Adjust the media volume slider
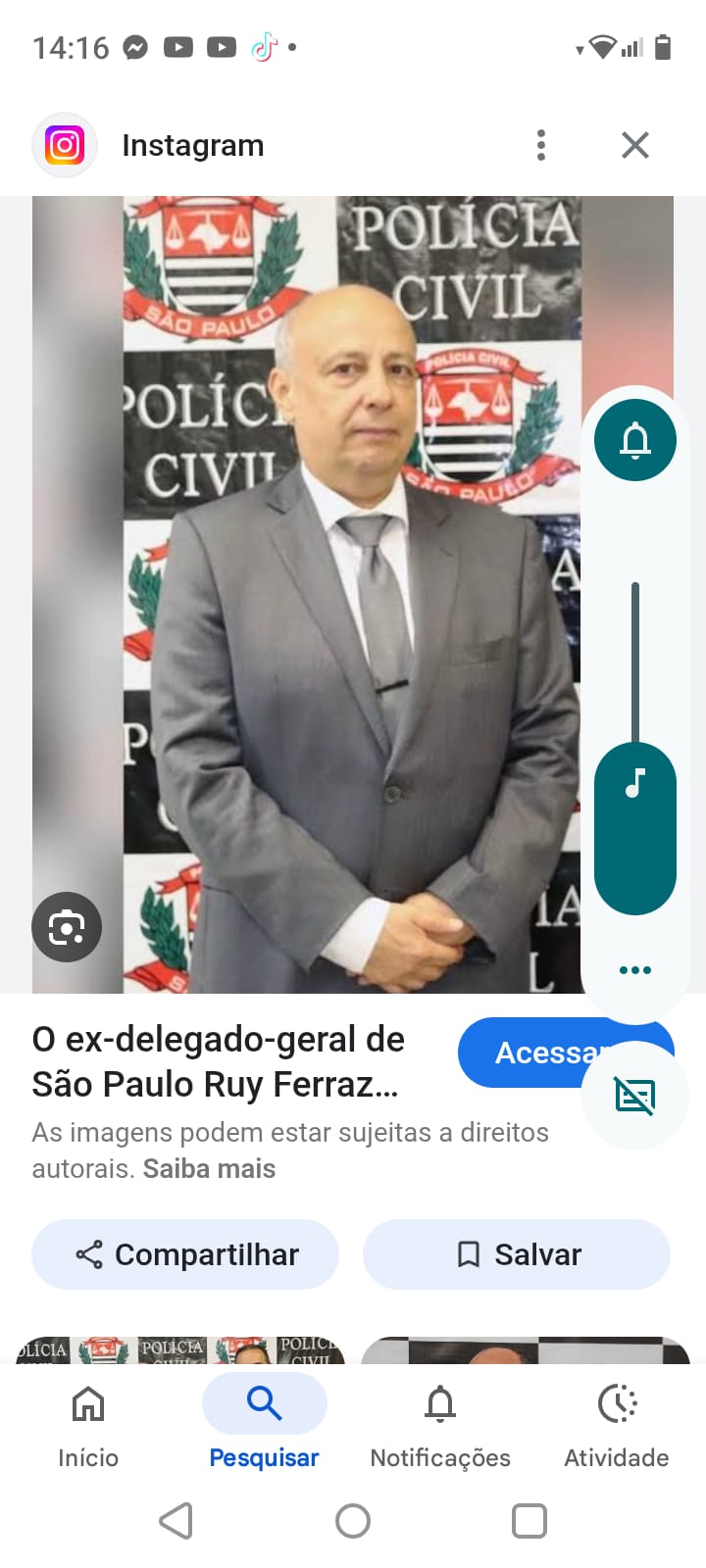 coord(635,745)
